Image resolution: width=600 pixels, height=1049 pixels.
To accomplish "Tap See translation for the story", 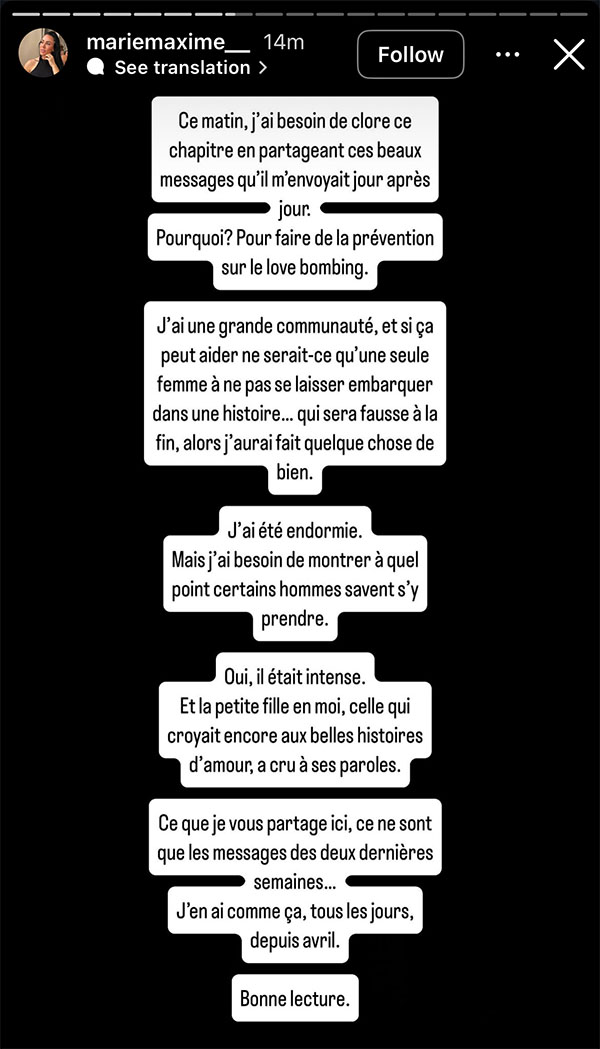I will click(178, 68).
